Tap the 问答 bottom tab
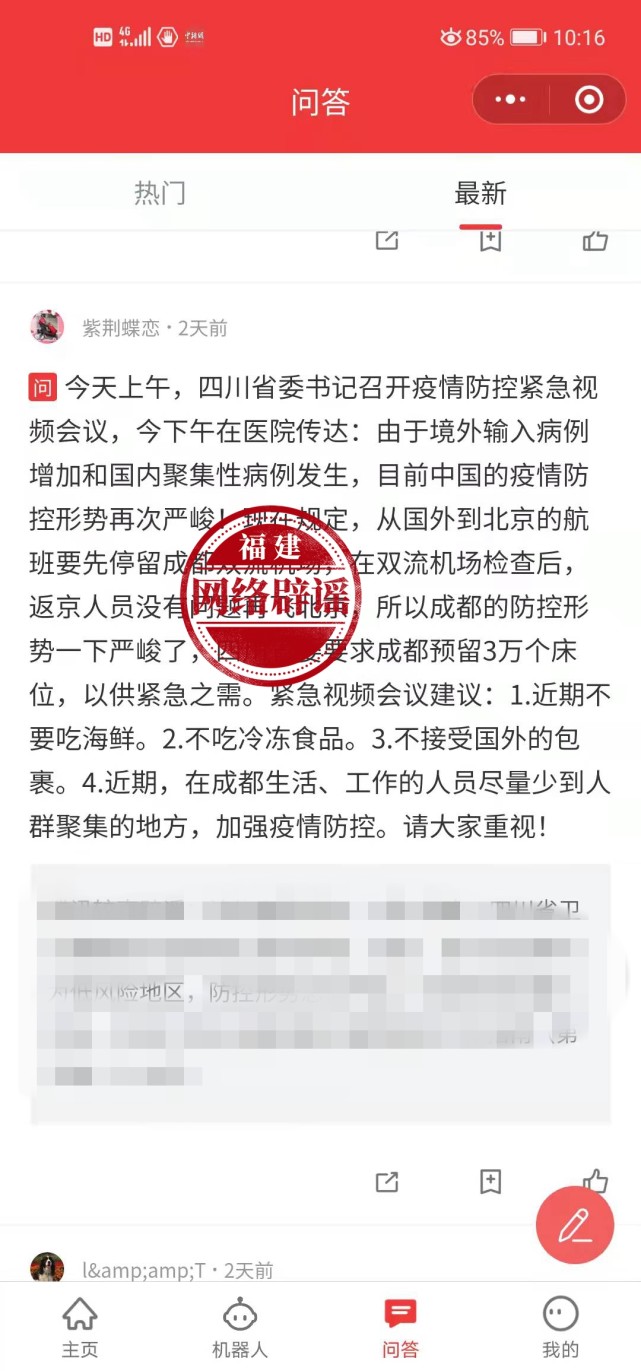 coord(400,1328)
